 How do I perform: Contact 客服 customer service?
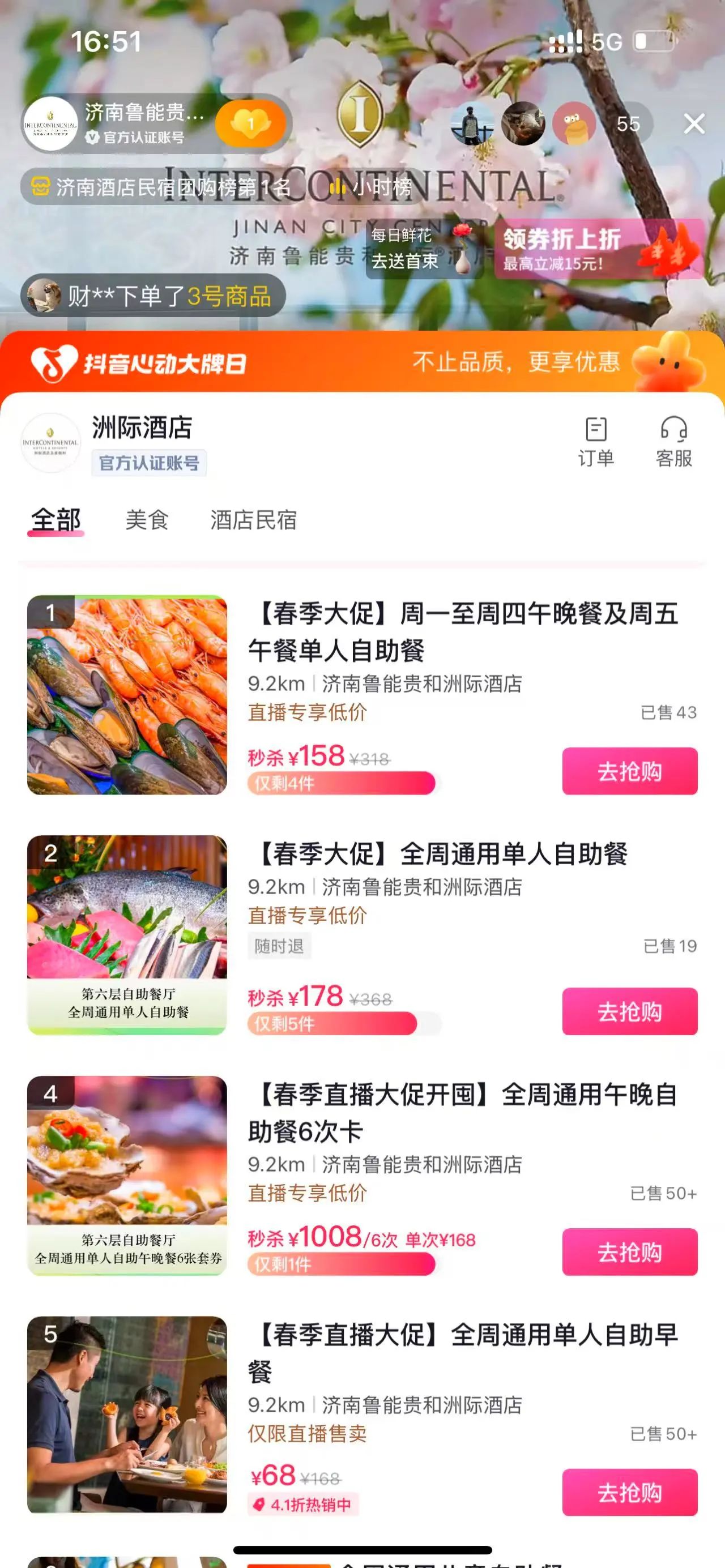[673, 441]
